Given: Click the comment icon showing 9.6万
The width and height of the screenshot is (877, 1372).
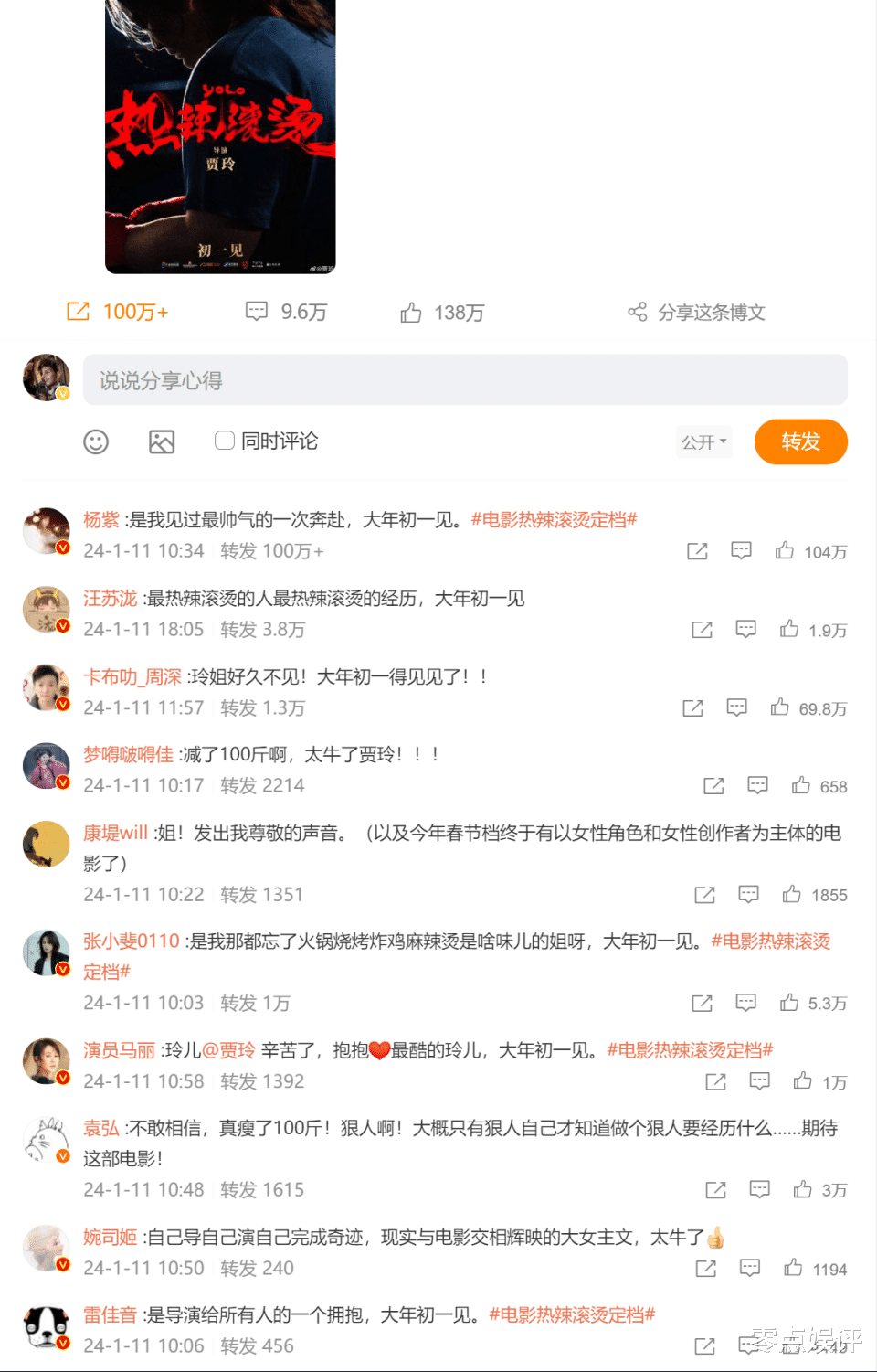Looking at the screenshot, I should [x=258, y=312].
